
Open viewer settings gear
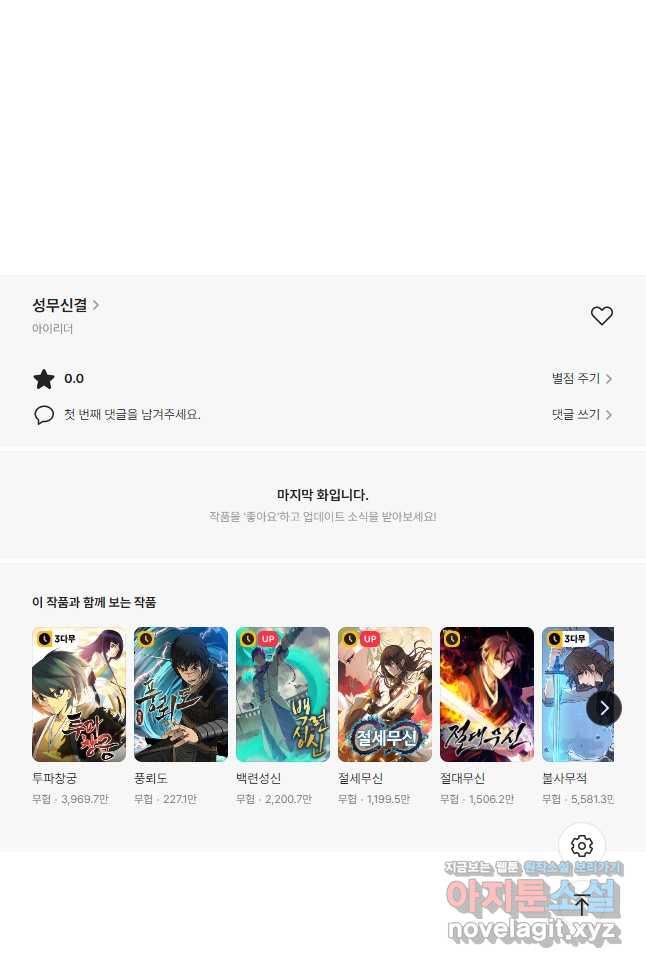click(582, 846)
